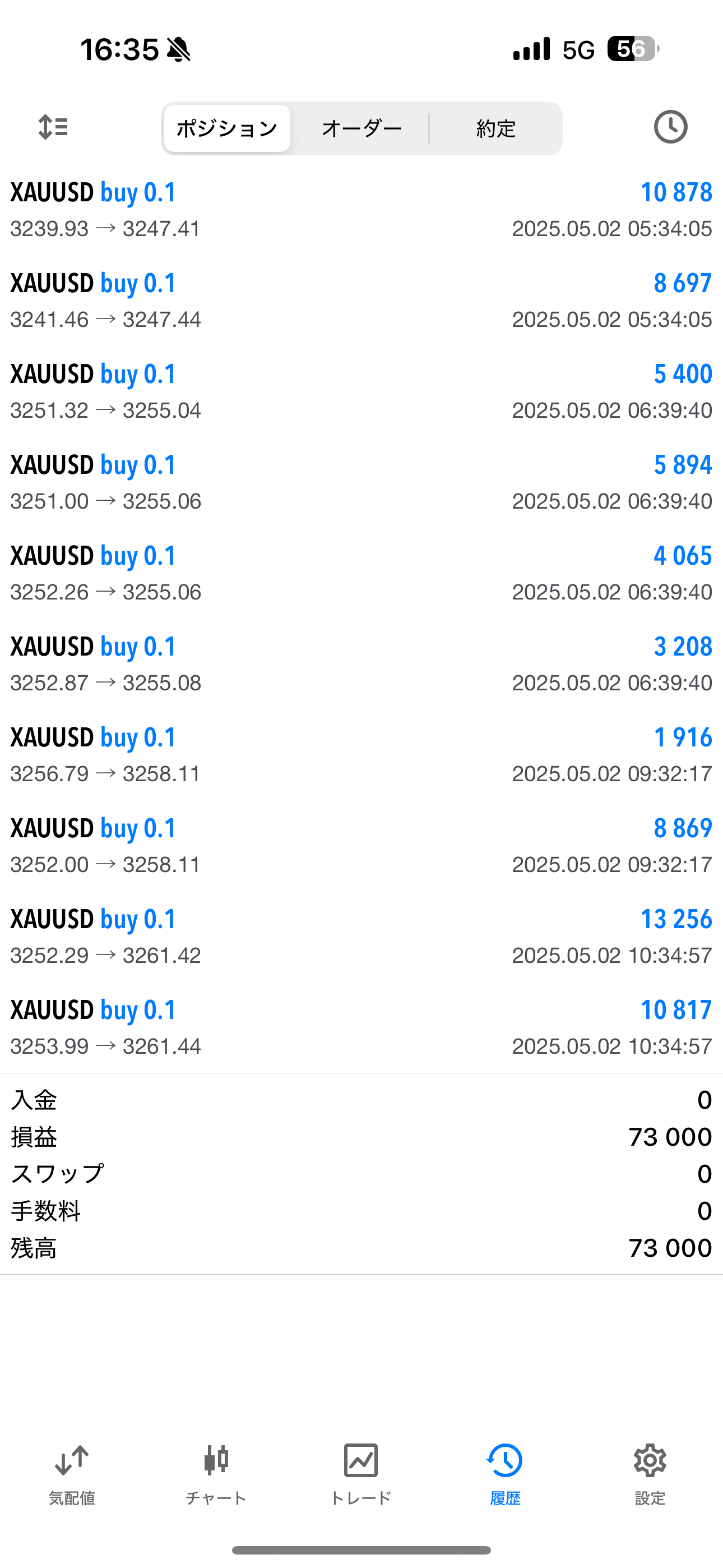
Task: Select the ポジション segment
Action: coord(227,128)
